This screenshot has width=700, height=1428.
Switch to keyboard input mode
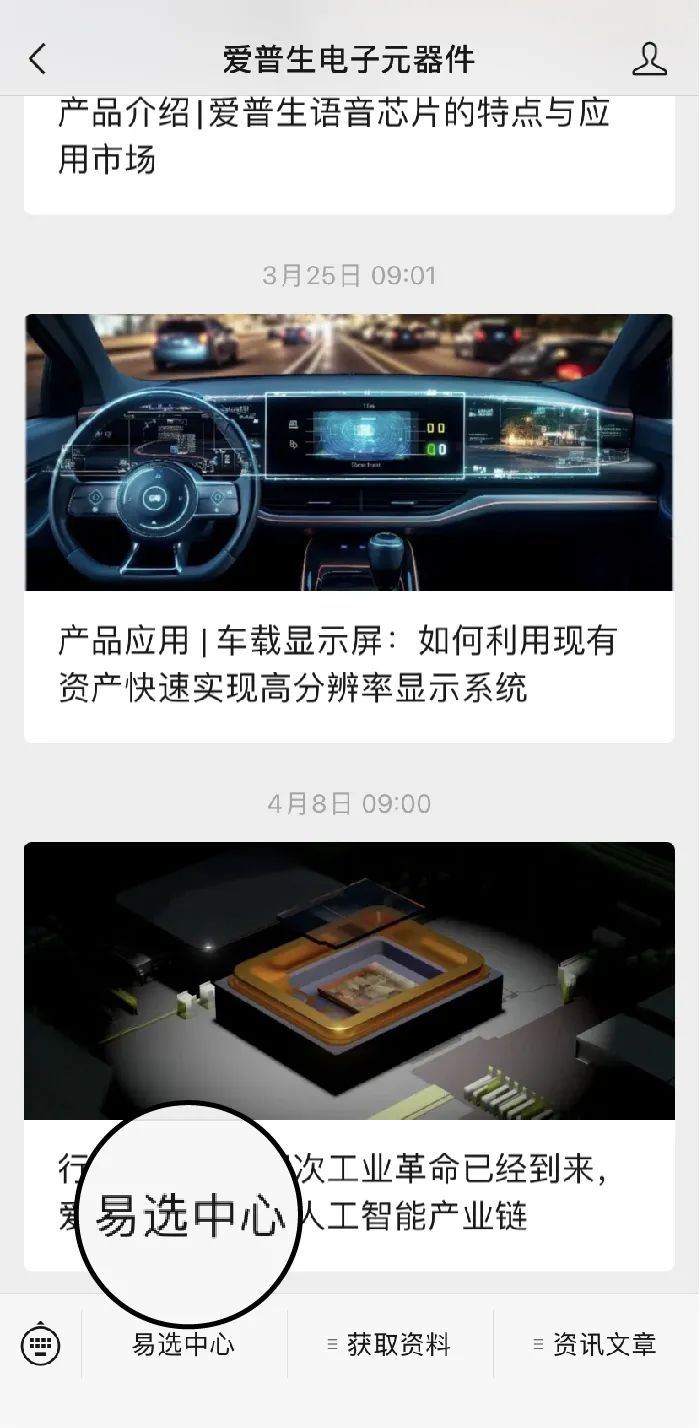[x=40, y=1344]
